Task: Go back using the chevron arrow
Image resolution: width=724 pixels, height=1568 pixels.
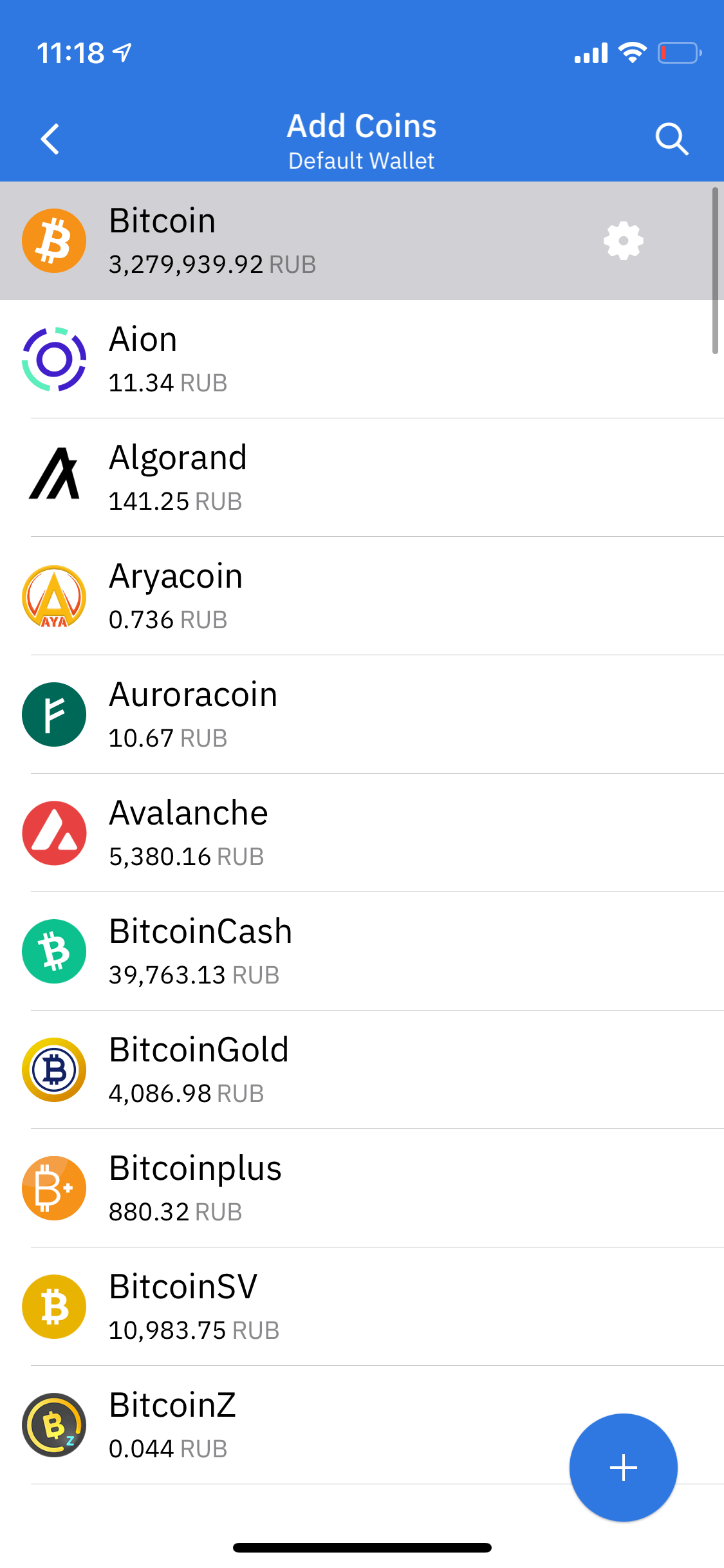Action: coord(50,138)
